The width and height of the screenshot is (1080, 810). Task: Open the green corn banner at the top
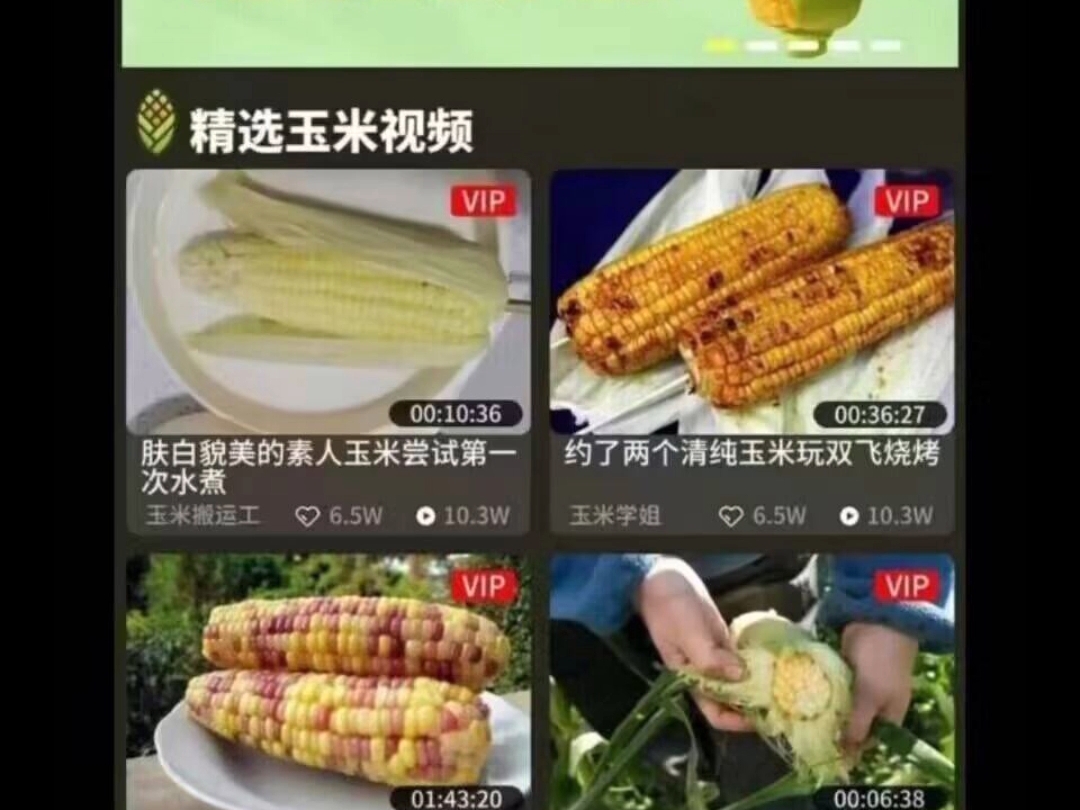(540, 32)
